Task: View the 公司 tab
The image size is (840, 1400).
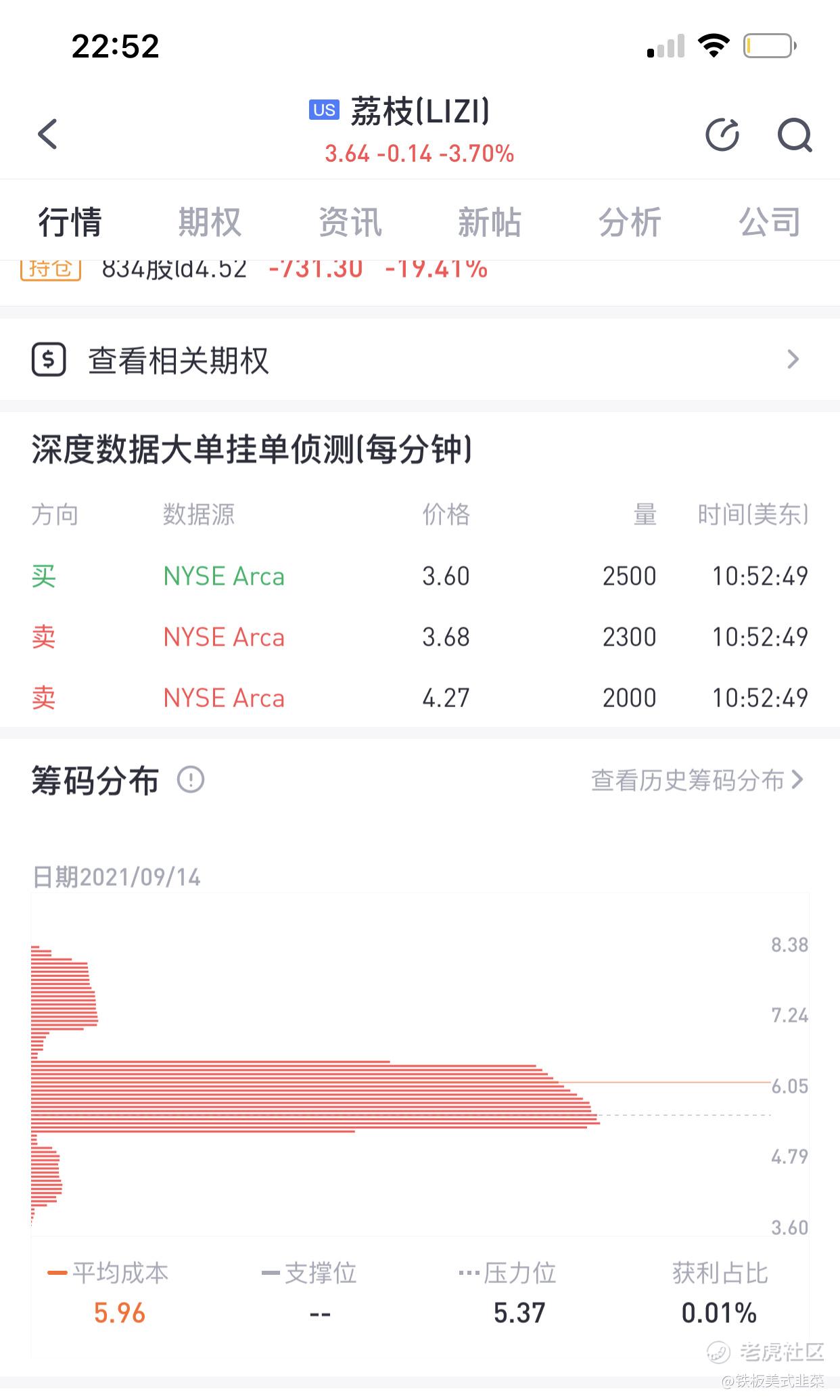Action: [x=770, y=222]
